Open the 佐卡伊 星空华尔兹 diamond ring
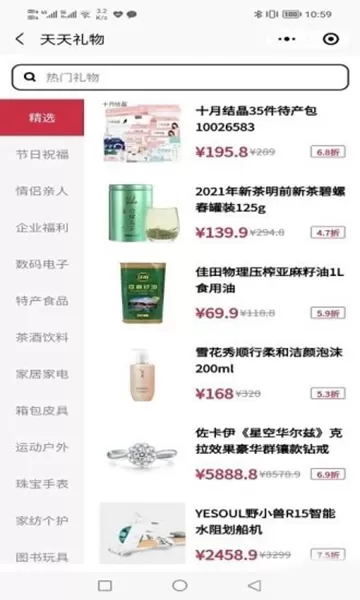 (x=224, y=455)
